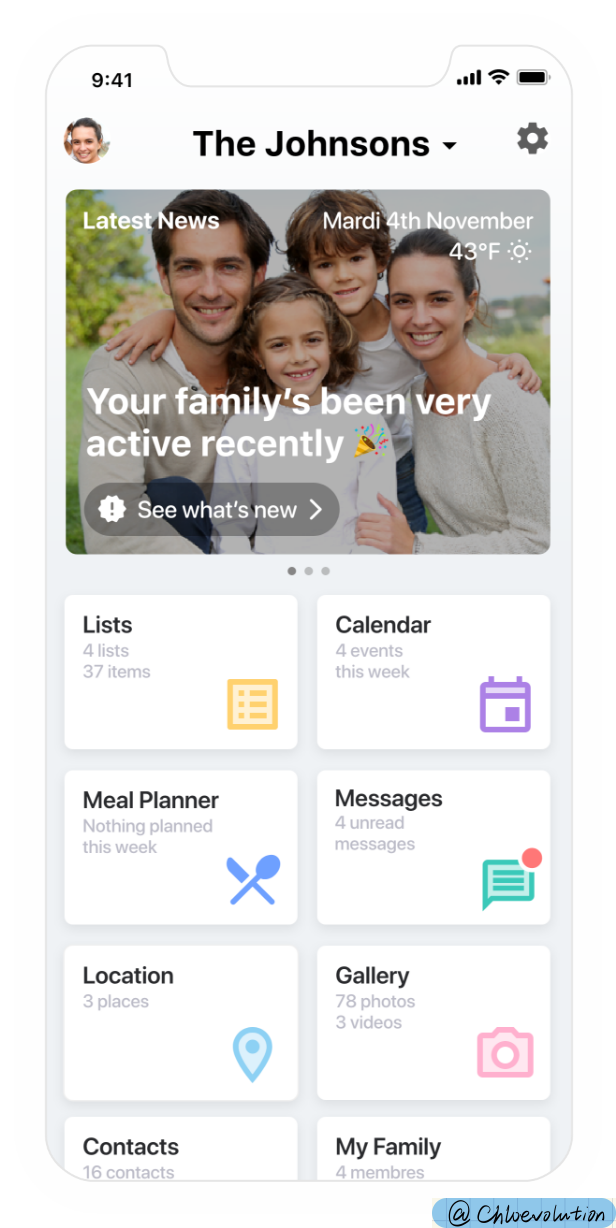Open the My Family card
Screen dimensions: 616x1228
[433, 1150]
